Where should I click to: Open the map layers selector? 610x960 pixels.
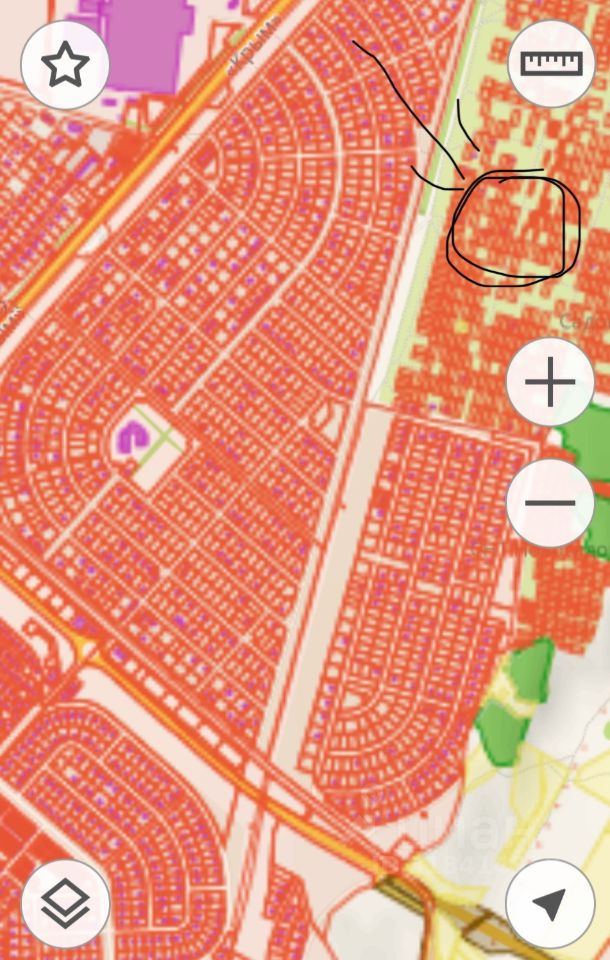pos(65,904)
